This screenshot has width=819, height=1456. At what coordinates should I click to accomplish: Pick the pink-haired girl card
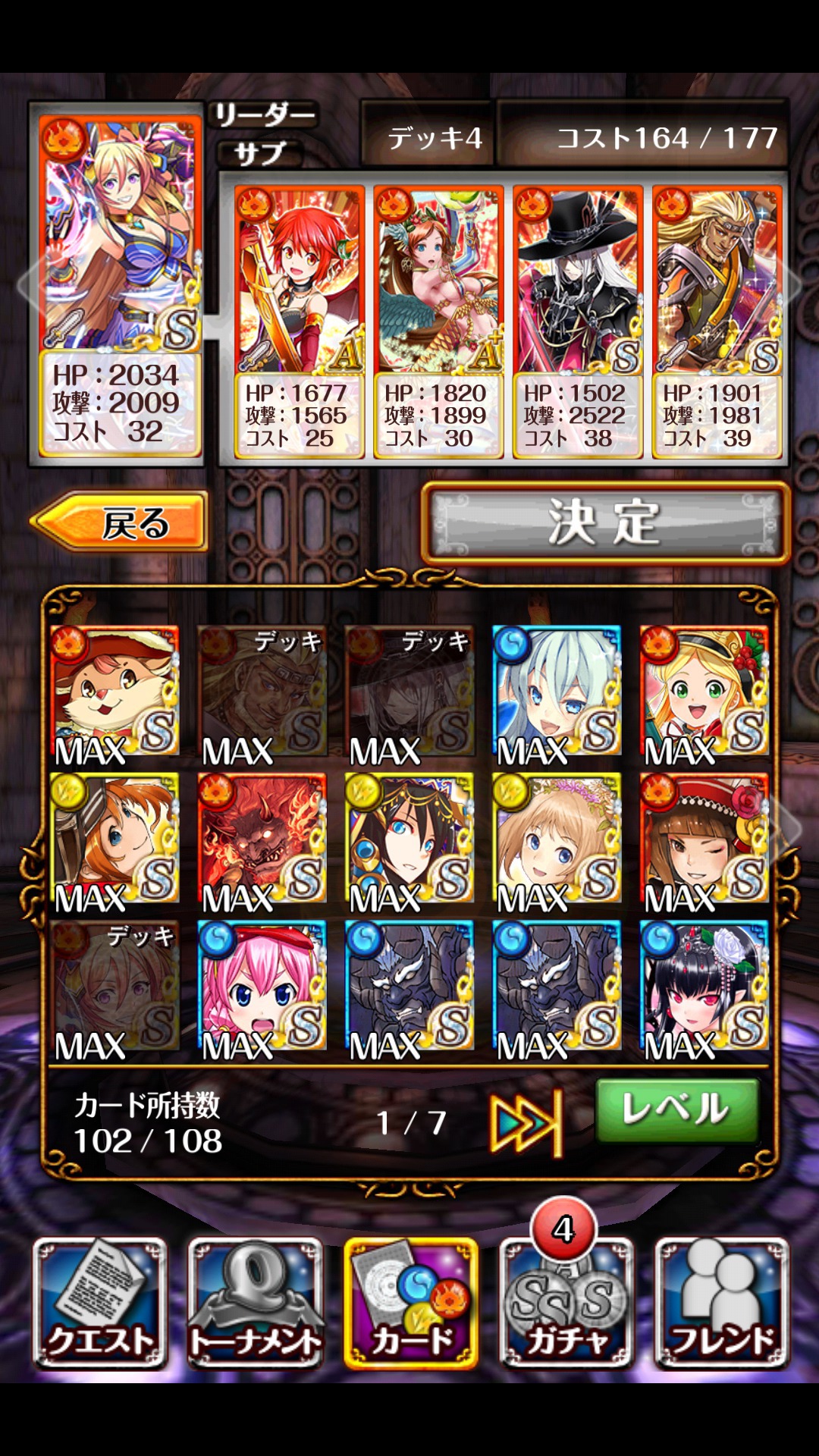point(262,986)
